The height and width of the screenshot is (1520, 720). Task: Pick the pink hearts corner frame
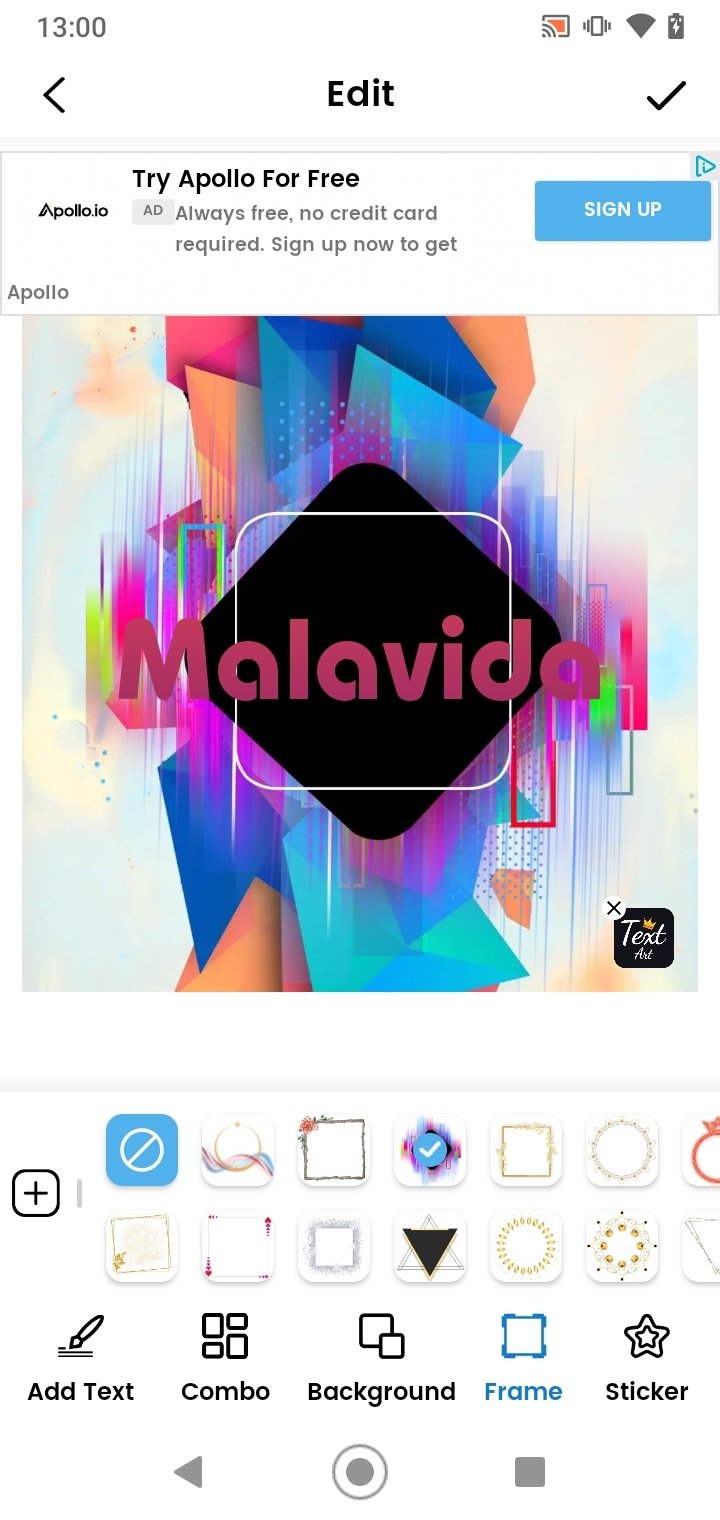(238, 1246)
